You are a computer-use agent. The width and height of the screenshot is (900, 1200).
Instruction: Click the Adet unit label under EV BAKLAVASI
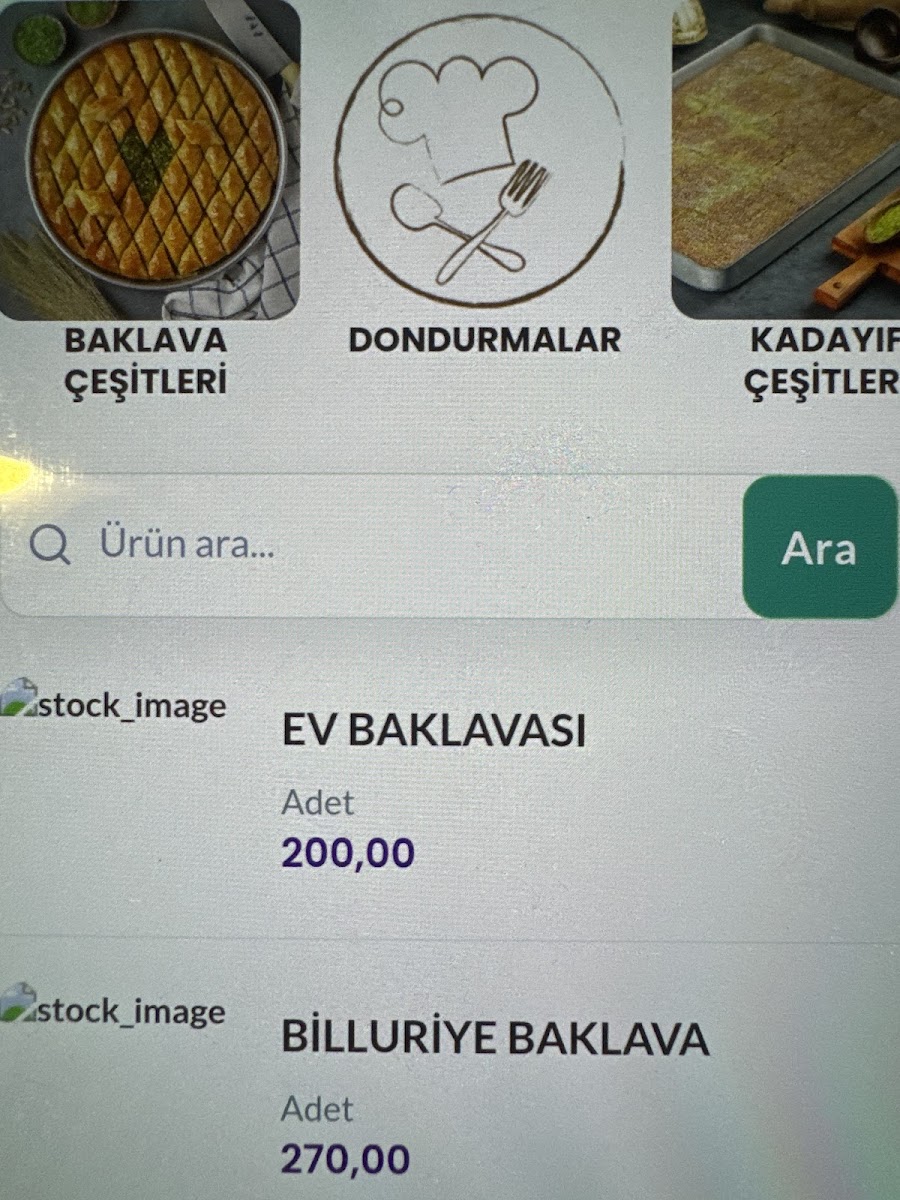click(x=318, y=802)
